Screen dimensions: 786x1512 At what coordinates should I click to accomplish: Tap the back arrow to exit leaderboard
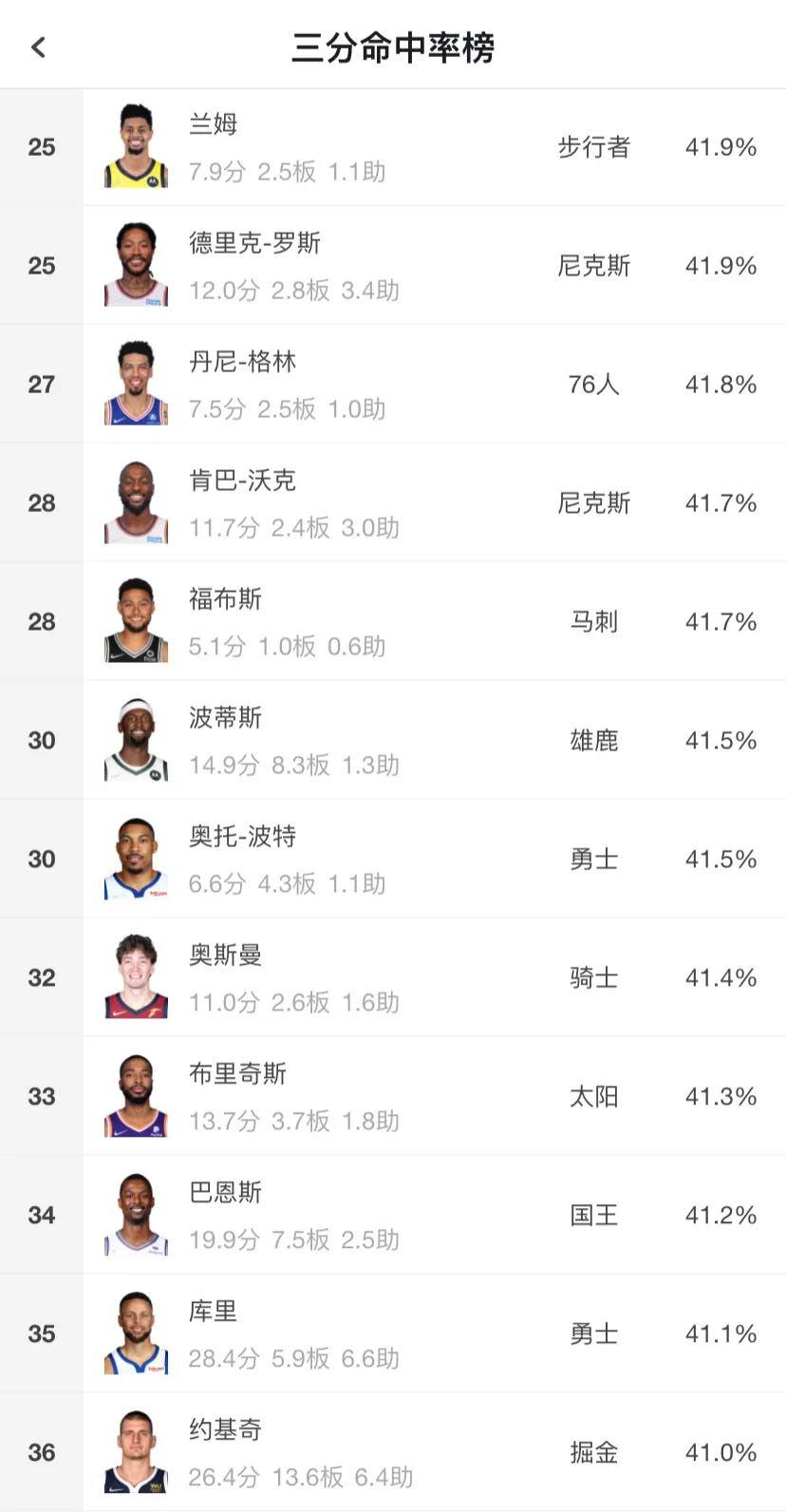[x=39, y=46]
